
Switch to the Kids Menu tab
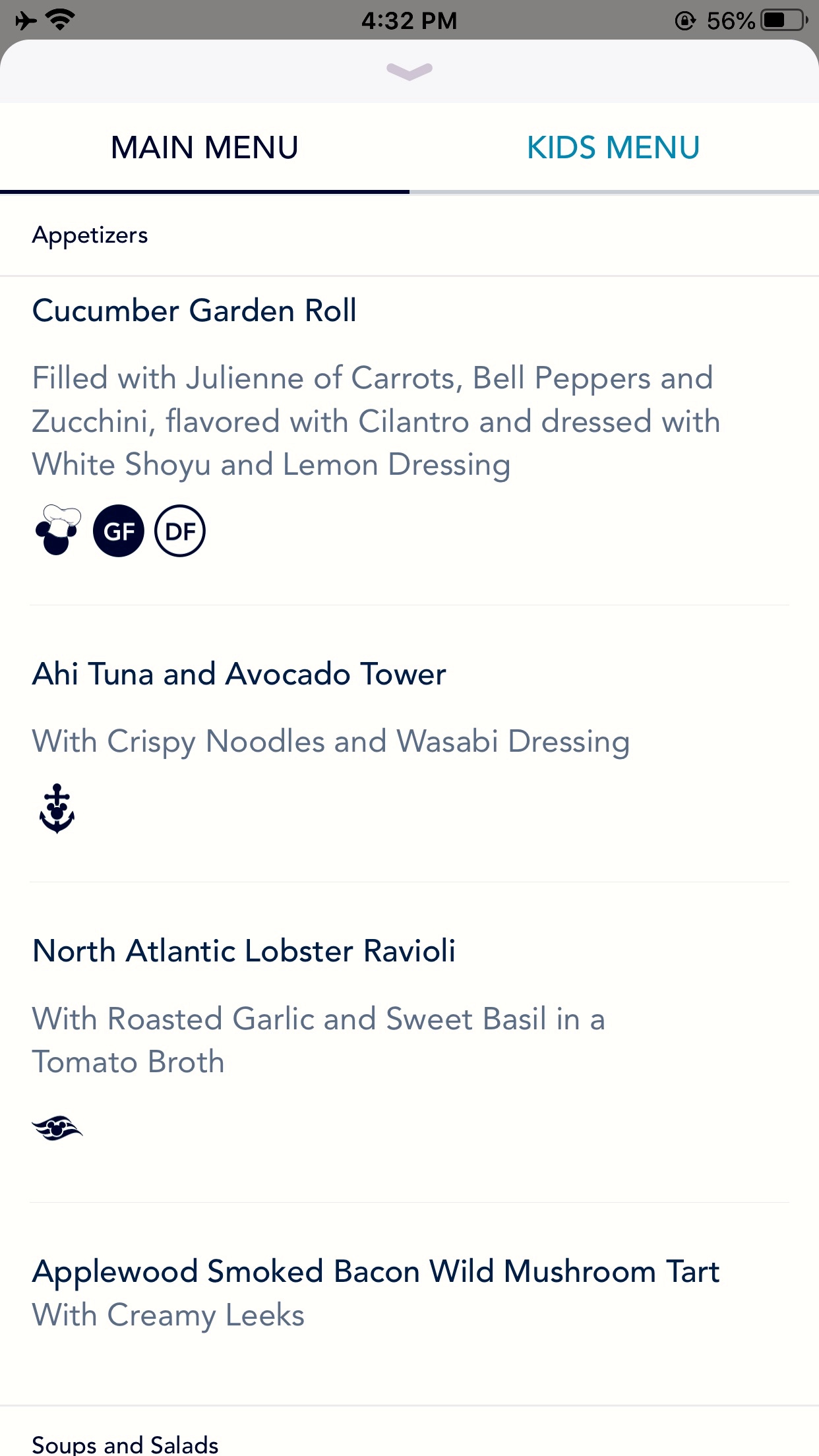[x=613, y=148]
